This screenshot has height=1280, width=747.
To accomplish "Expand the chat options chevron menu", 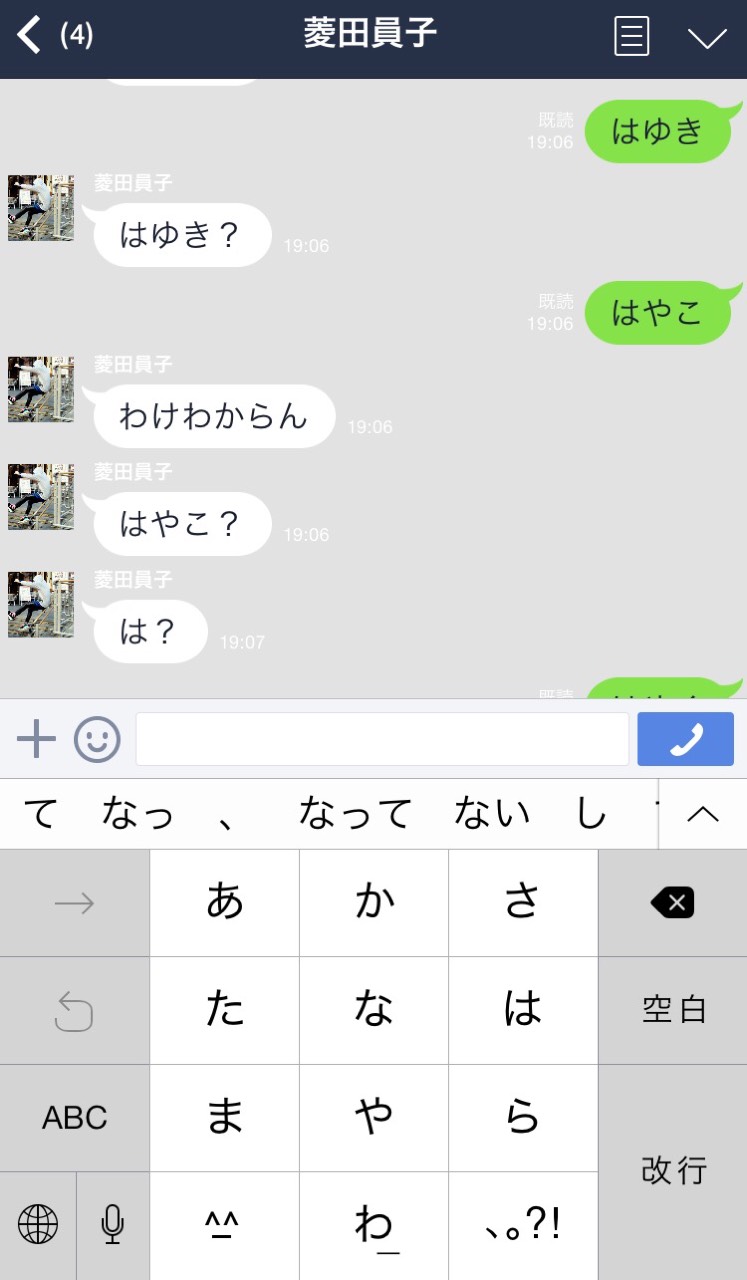I will coord(707,38).
